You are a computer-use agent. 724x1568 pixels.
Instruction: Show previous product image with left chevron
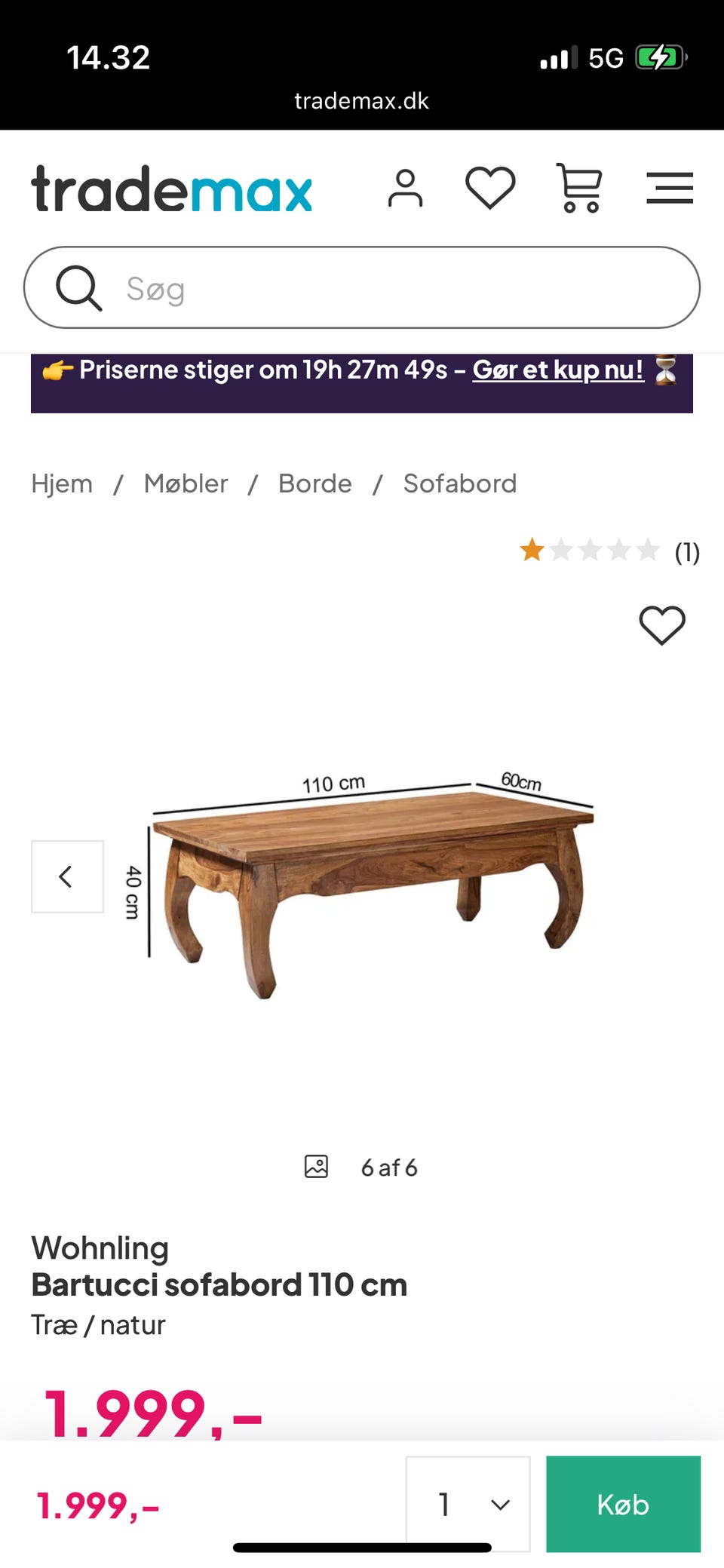click(x=66, y=876)
